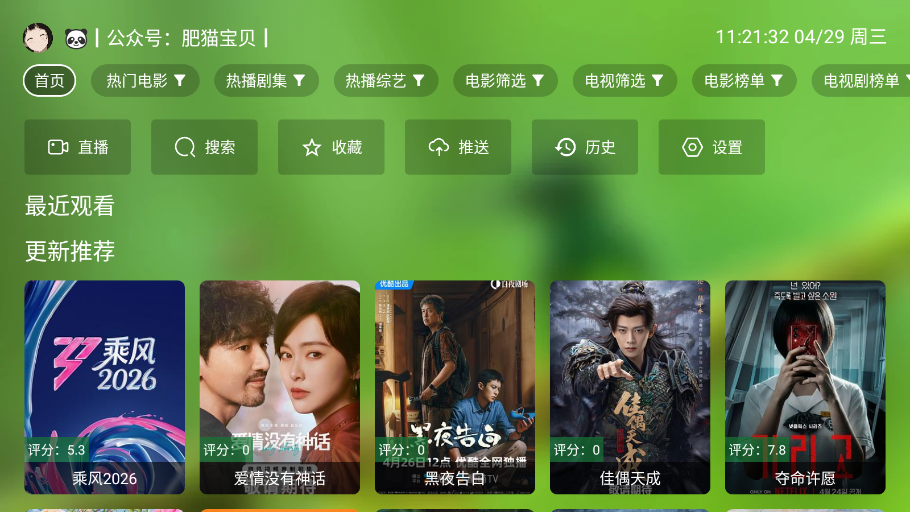This screenshot has width=910, height=512.
Task: Open the 黑夜告白 poster card
Action: coord(455,387)
